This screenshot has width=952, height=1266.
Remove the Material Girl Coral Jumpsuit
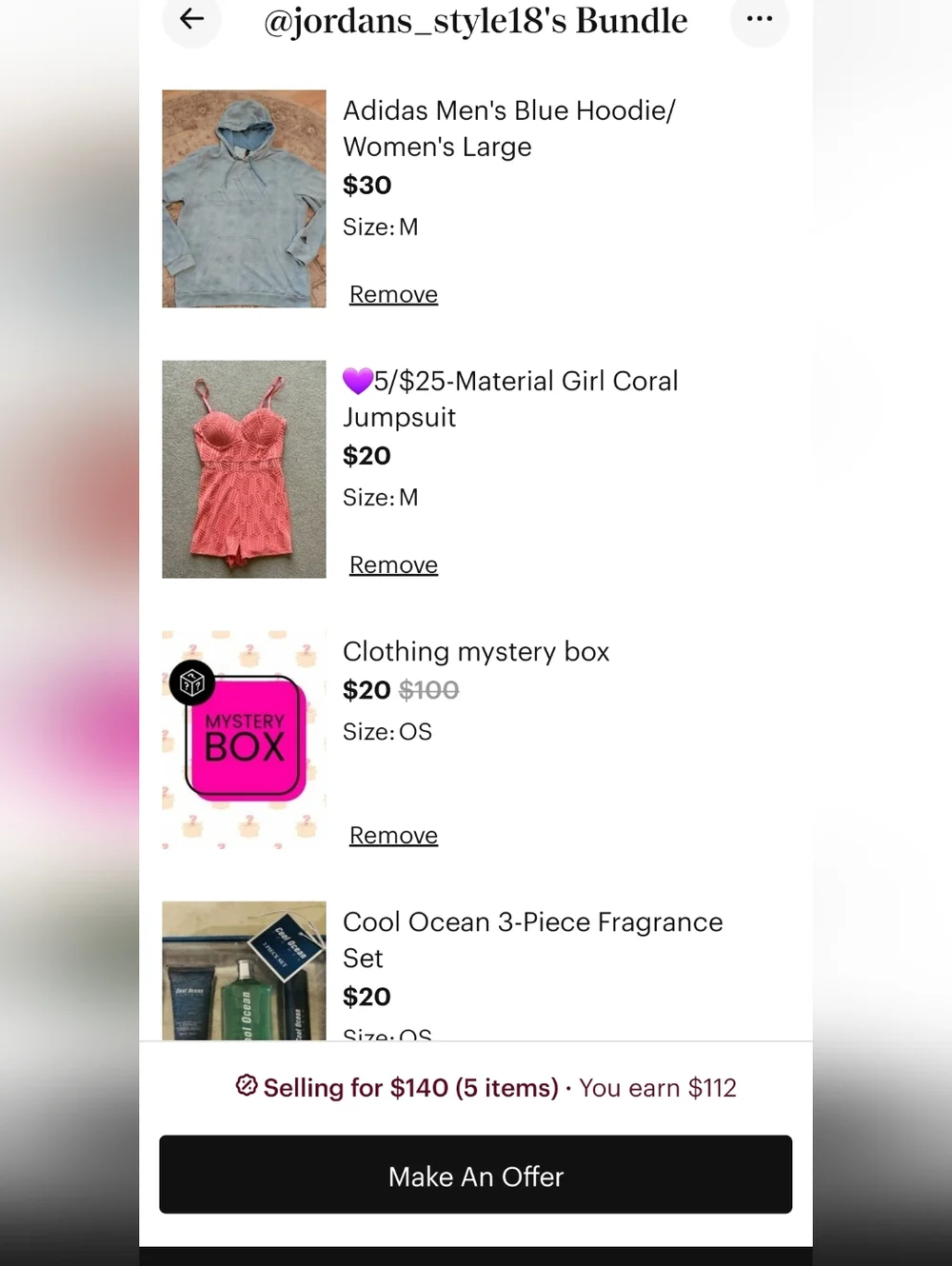(393, 564)
